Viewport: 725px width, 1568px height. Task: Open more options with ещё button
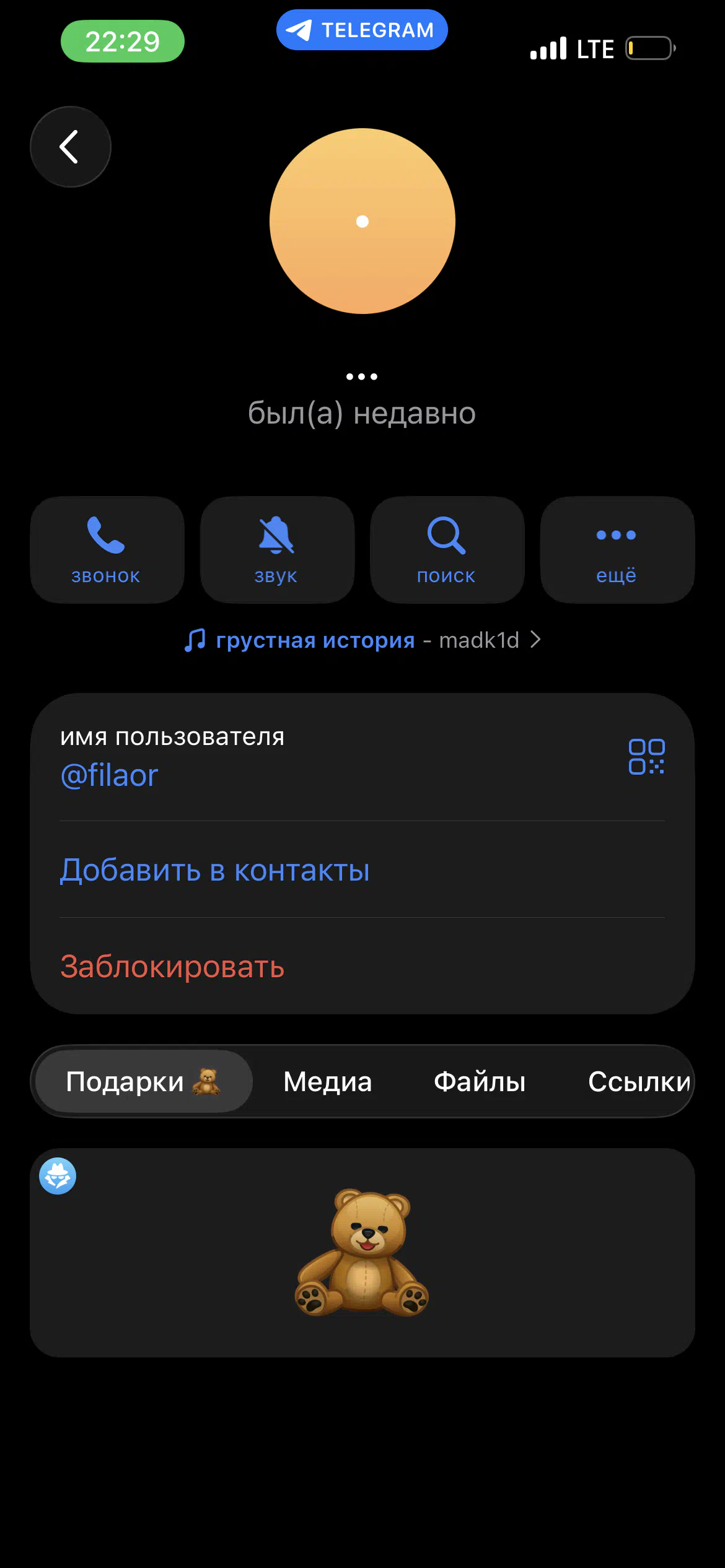(617, 549)
